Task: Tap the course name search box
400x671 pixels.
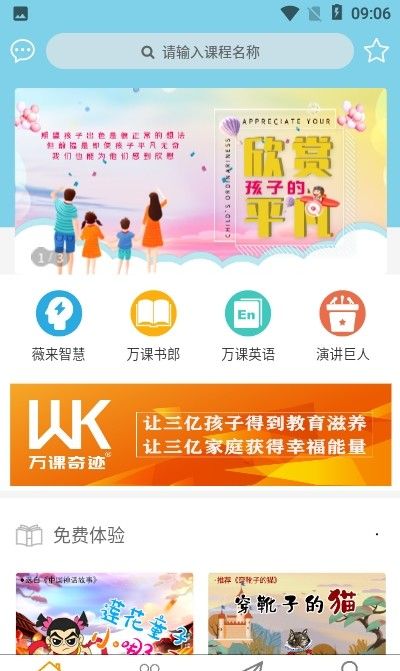Action: [x=200, y=52]
